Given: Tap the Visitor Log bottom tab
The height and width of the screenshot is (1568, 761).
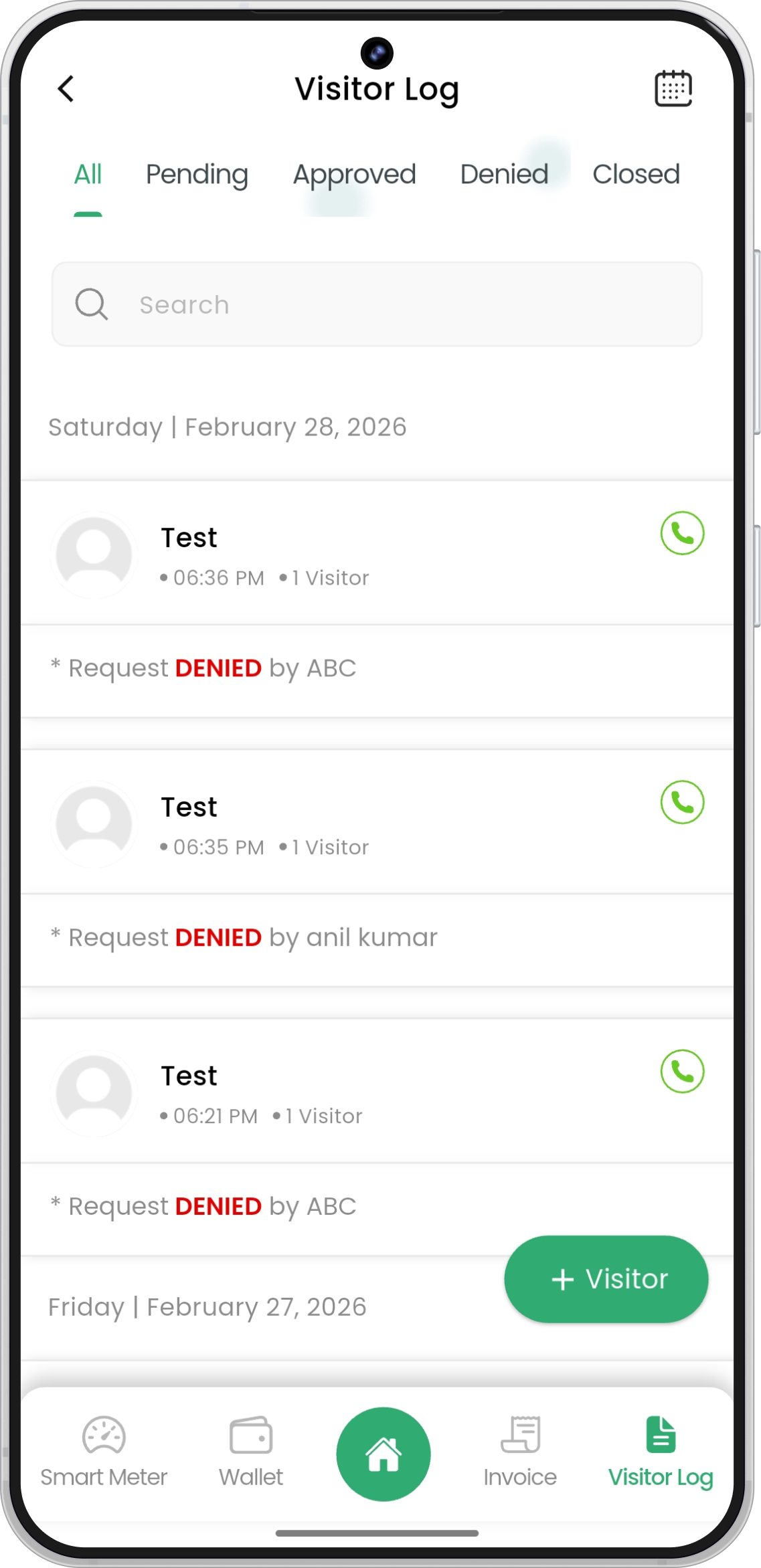Looking at the screenshot, I should click(661, 1452).
